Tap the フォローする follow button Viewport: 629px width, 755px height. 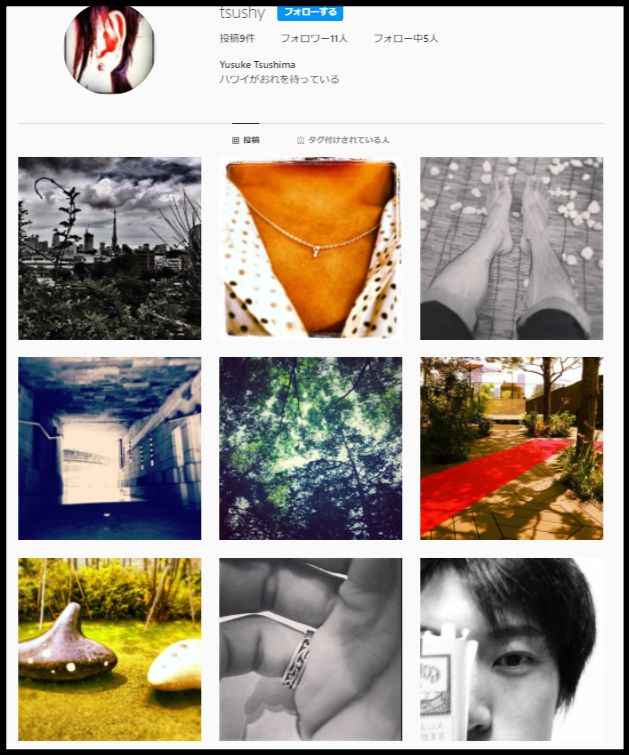[x=310, y=12]
